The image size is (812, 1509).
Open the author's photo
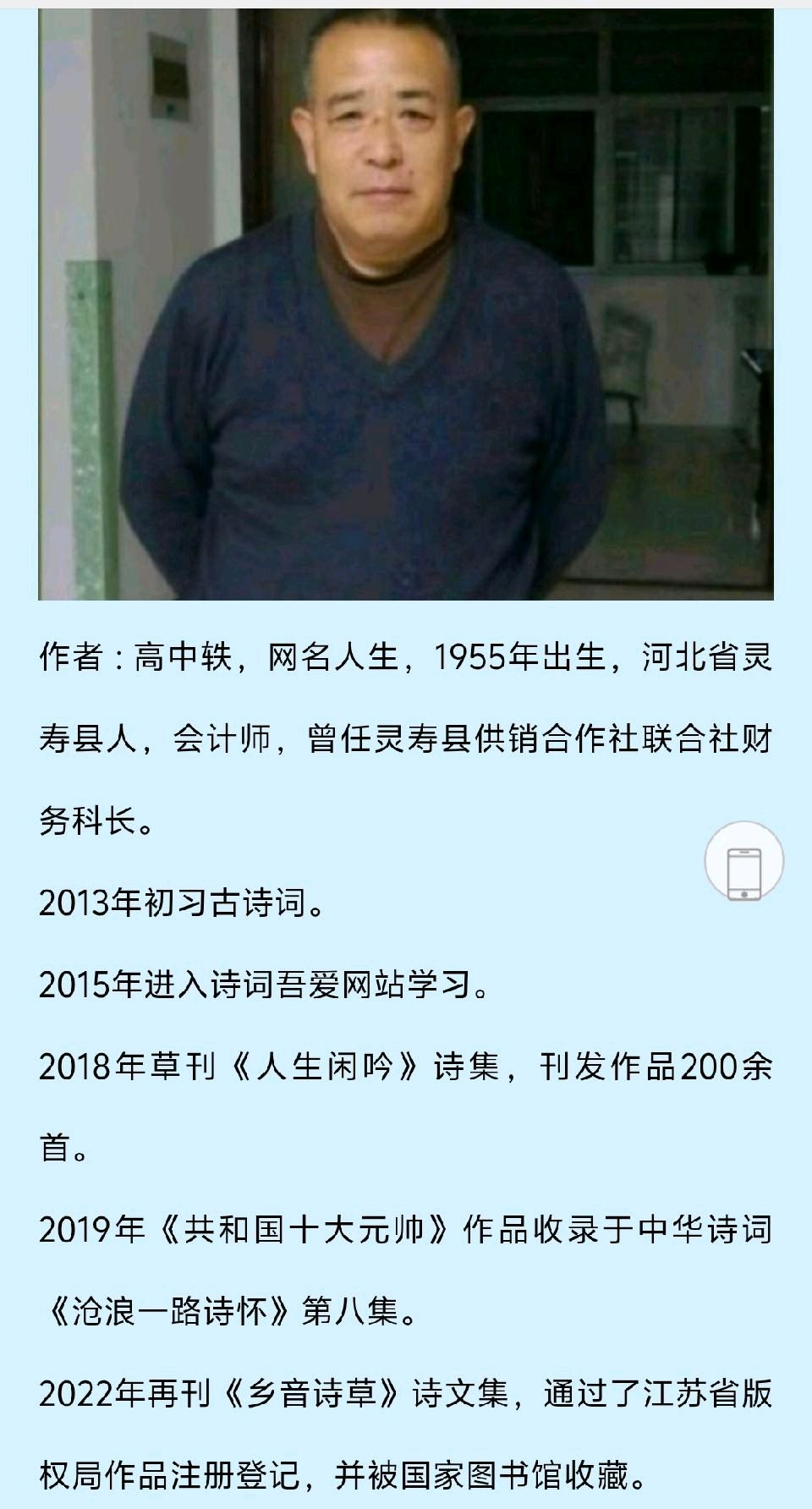[x=406, y=305]
